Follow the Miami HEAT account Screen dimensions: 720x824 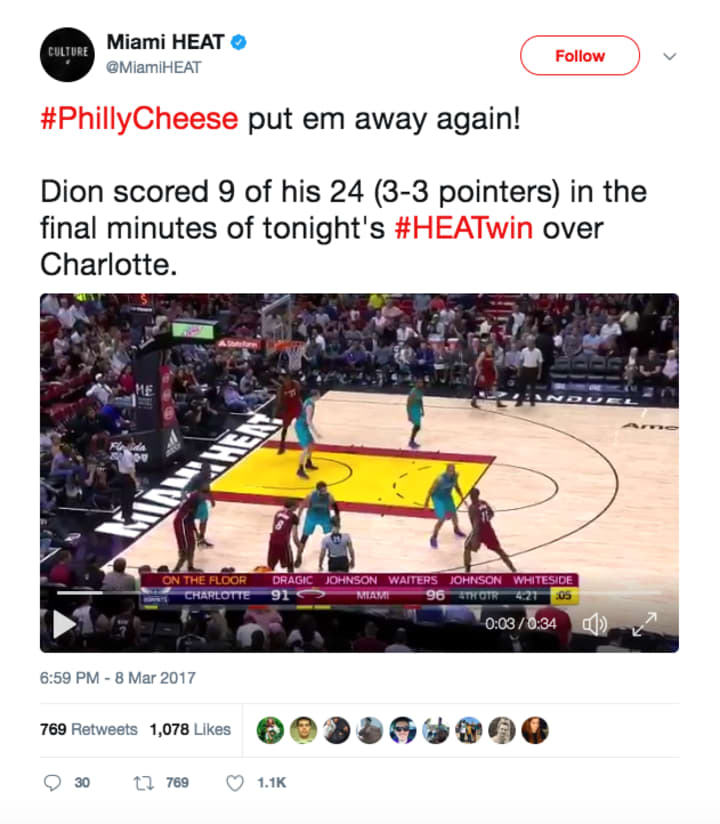pyautogui.click(x=579, y=56)
